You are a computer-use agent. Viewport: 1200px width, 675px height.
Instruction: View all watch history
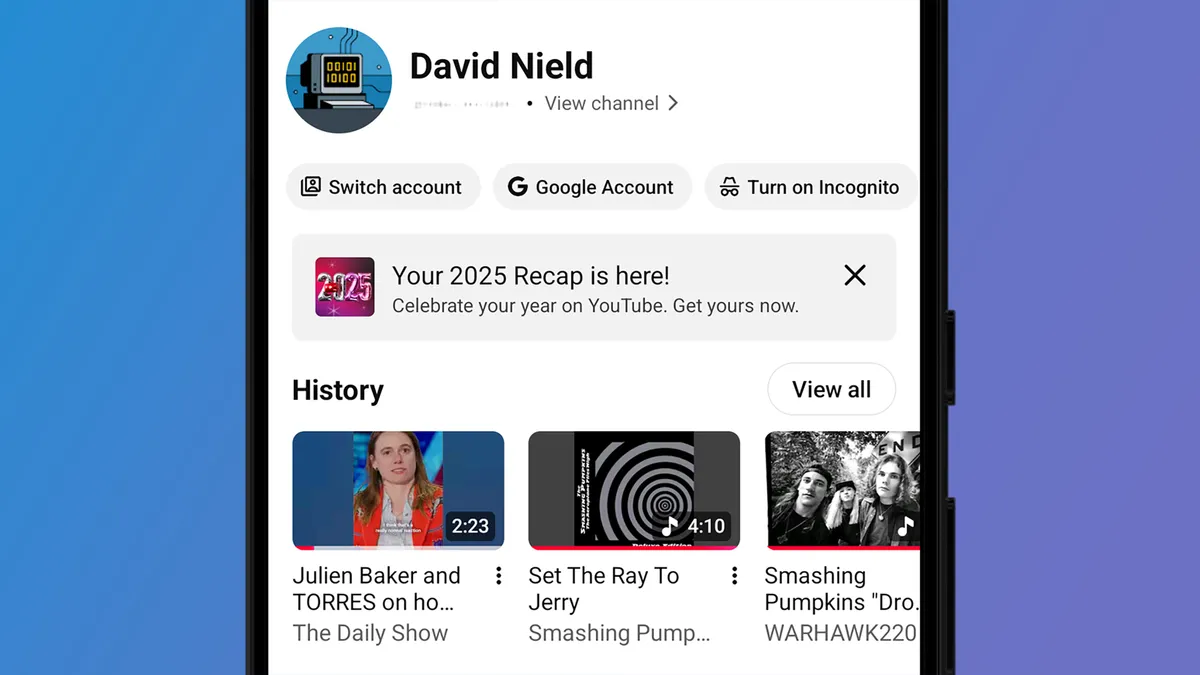pyautogui.click(x=831, y=389)
